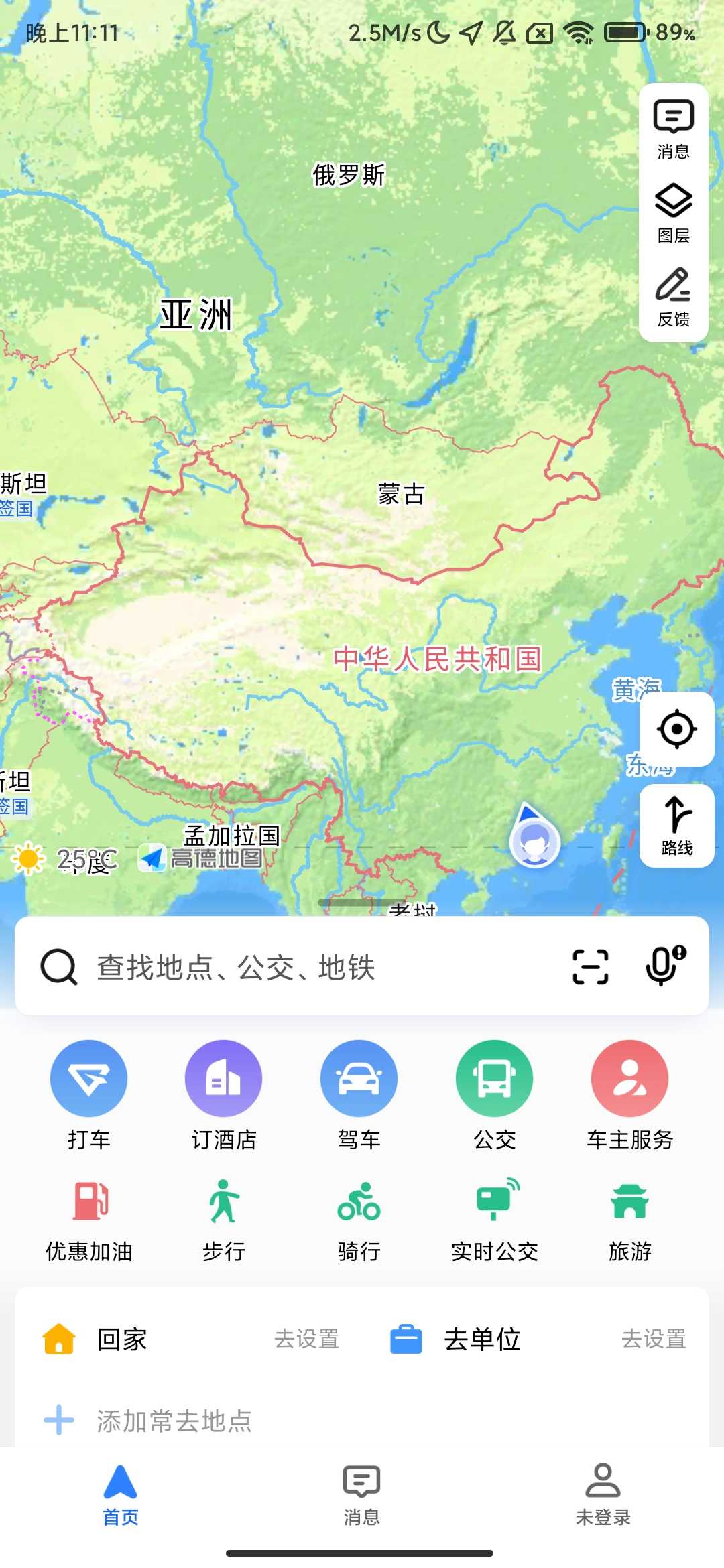Screen dimensions: 724x1568
Task: Open the 旅游 travel section
Action: (x=629, y=1221)
